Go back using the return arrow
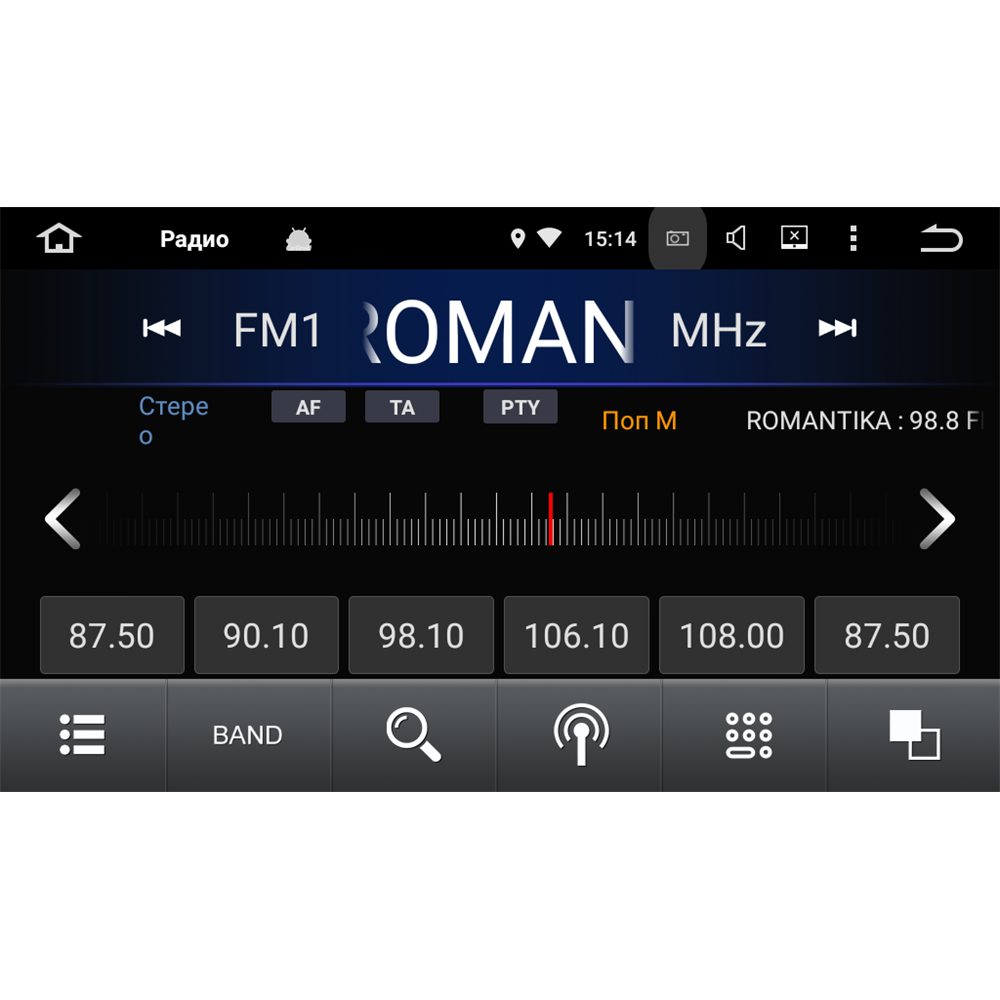The width and height of the screenshot is (1000, 1000). [941, 239]
